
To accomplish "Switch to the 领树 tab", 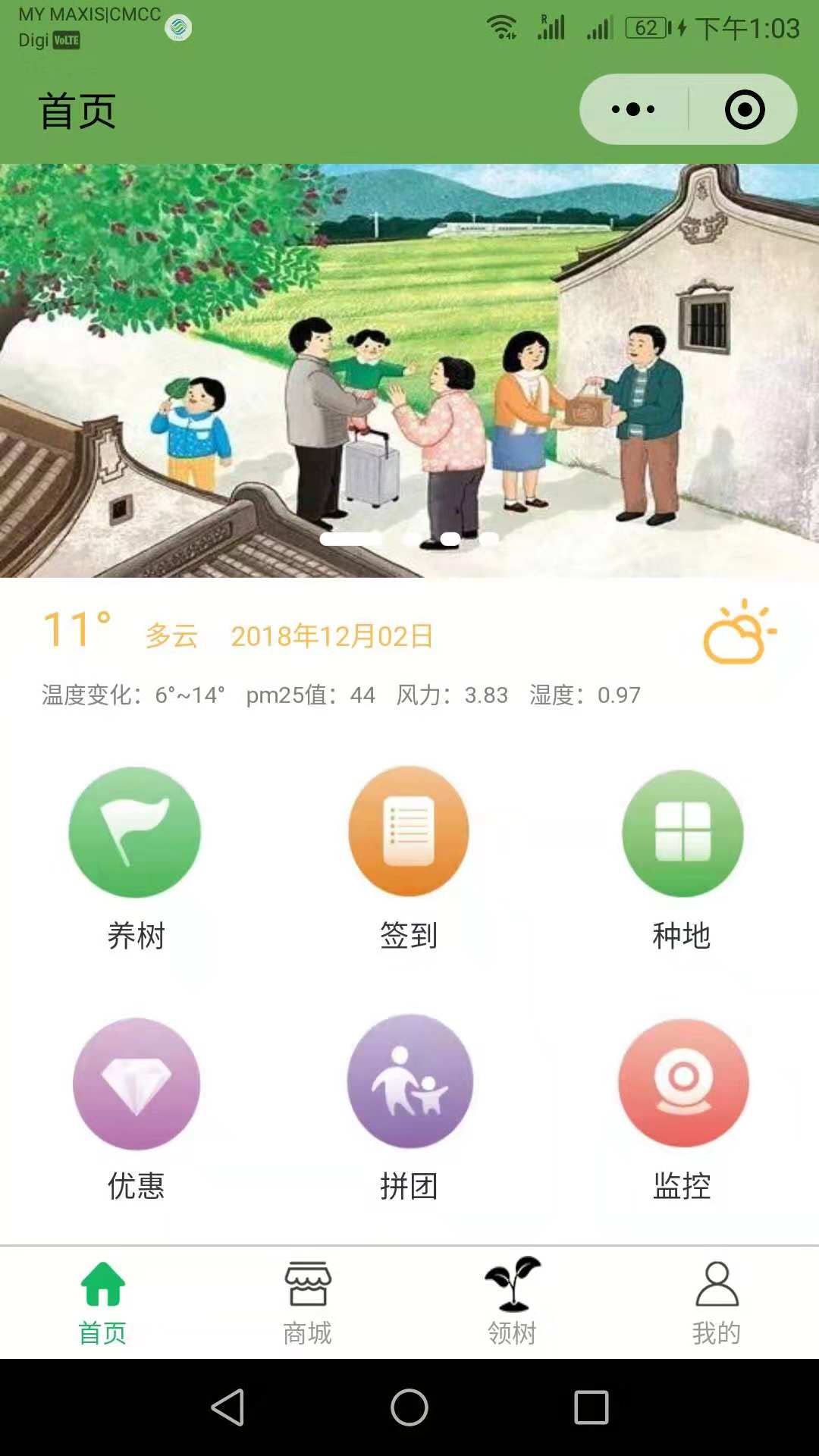I will click(x=512, y=1302).
